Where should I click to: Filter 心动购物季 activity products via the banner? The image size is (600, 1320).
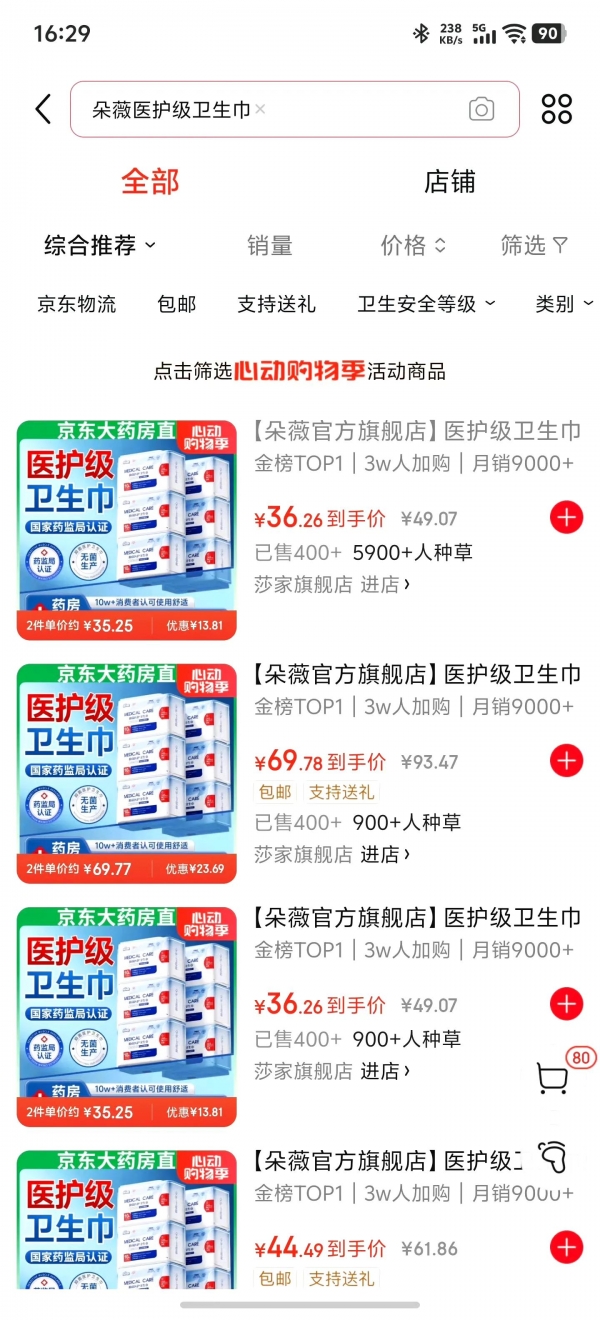300,371
